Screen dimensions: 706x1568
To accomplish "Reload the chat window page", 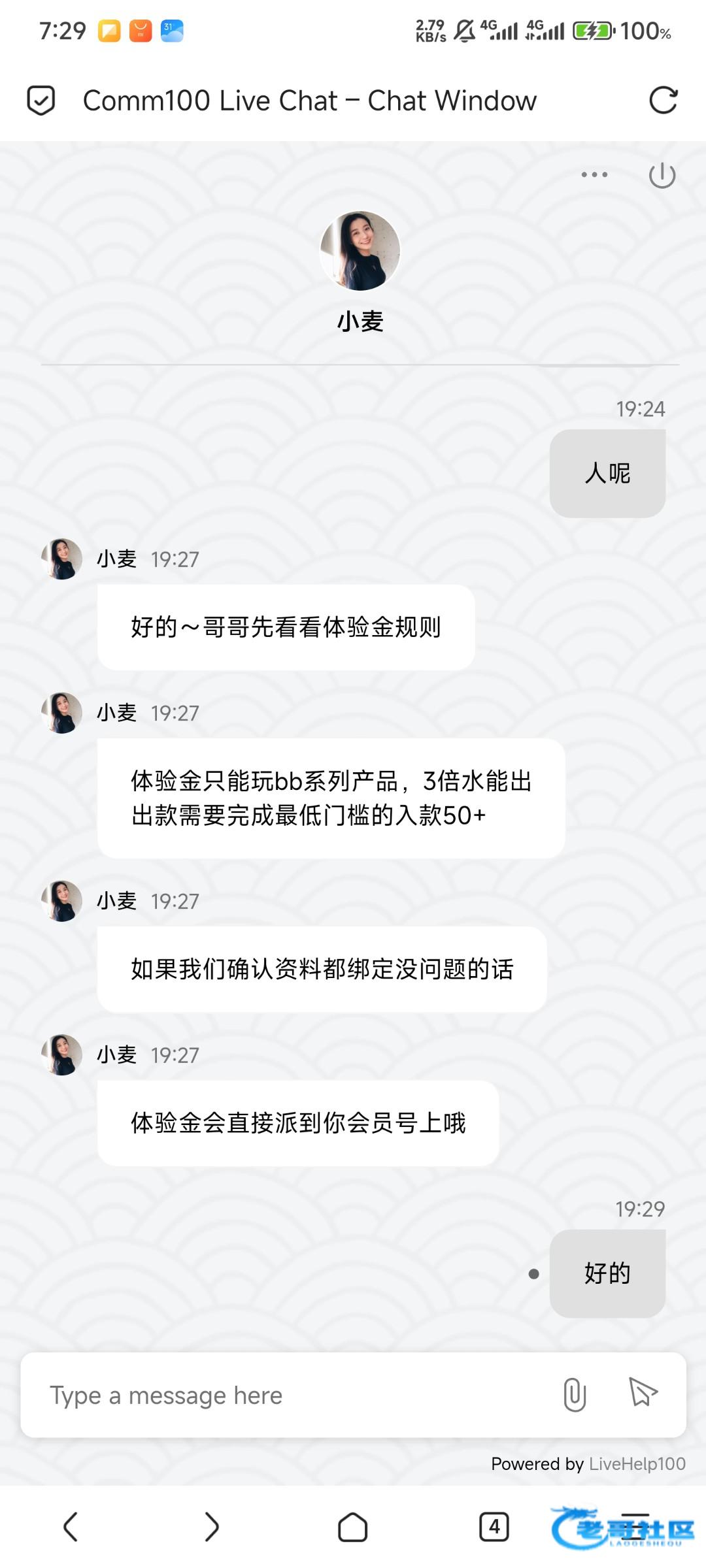I will 663,101.
